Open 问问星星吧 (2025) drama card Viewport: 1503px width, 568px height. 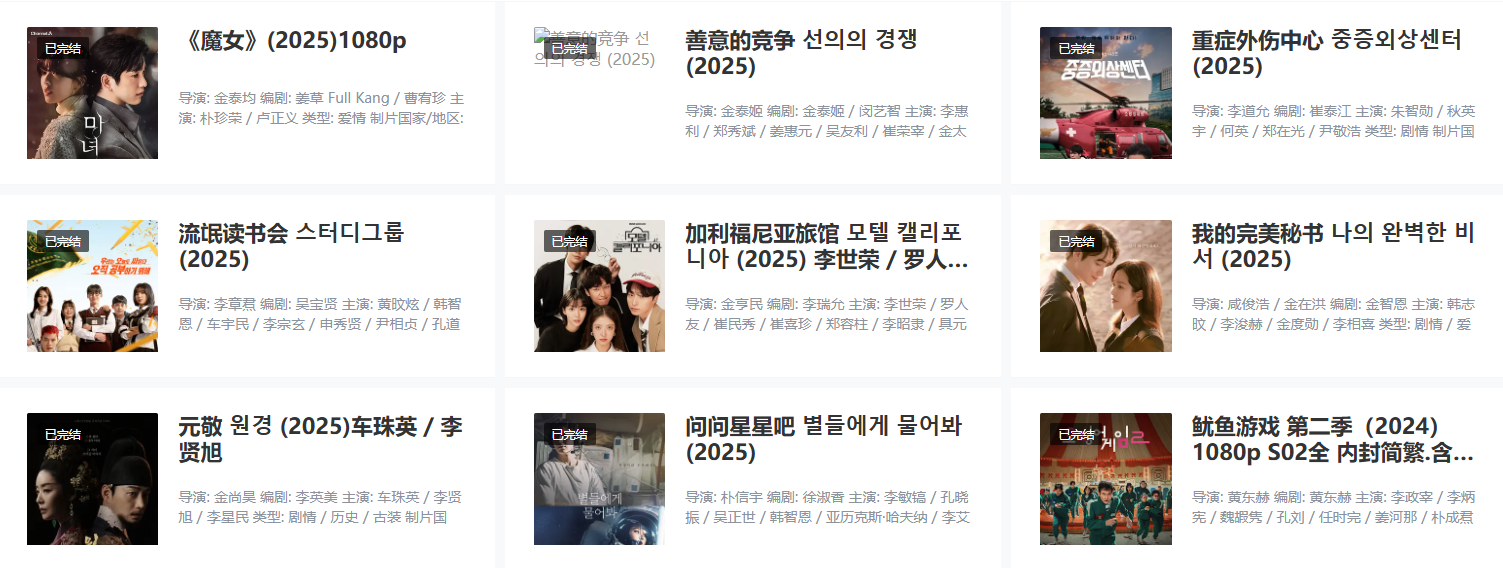click(x=823, y=439)
